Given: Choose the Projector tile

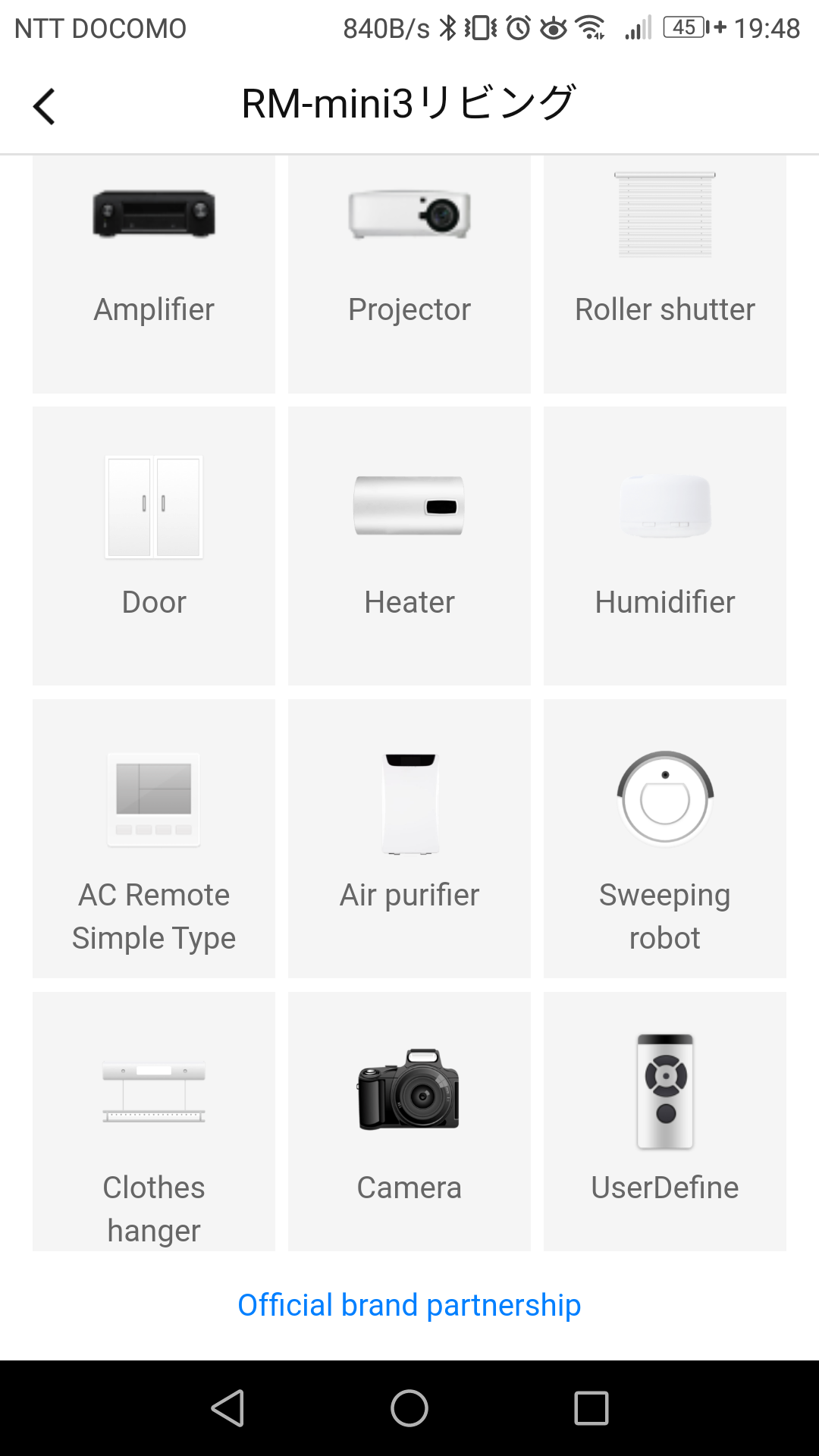Looking at the screenshot, I should (x=409, y=274).
